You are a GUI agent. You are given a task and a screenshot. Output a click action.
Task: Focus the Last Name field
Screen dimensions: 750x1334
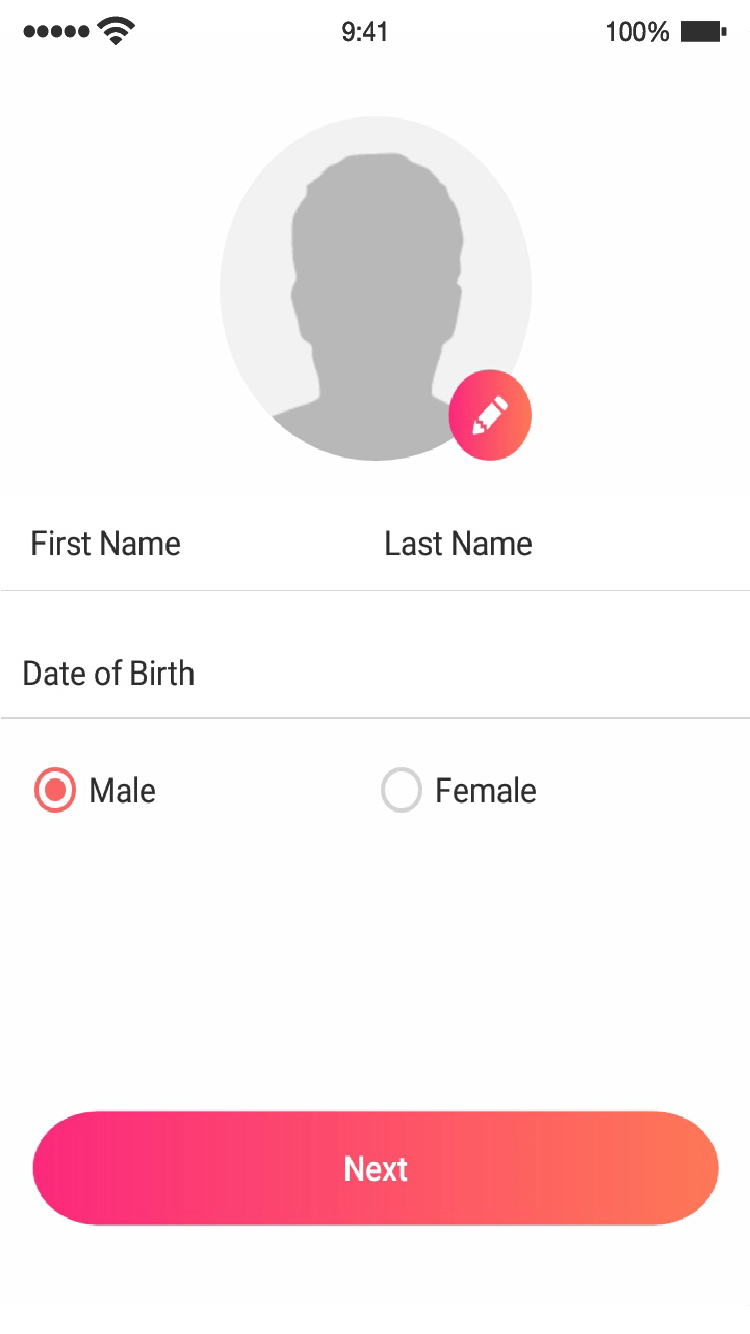[562, 544]
